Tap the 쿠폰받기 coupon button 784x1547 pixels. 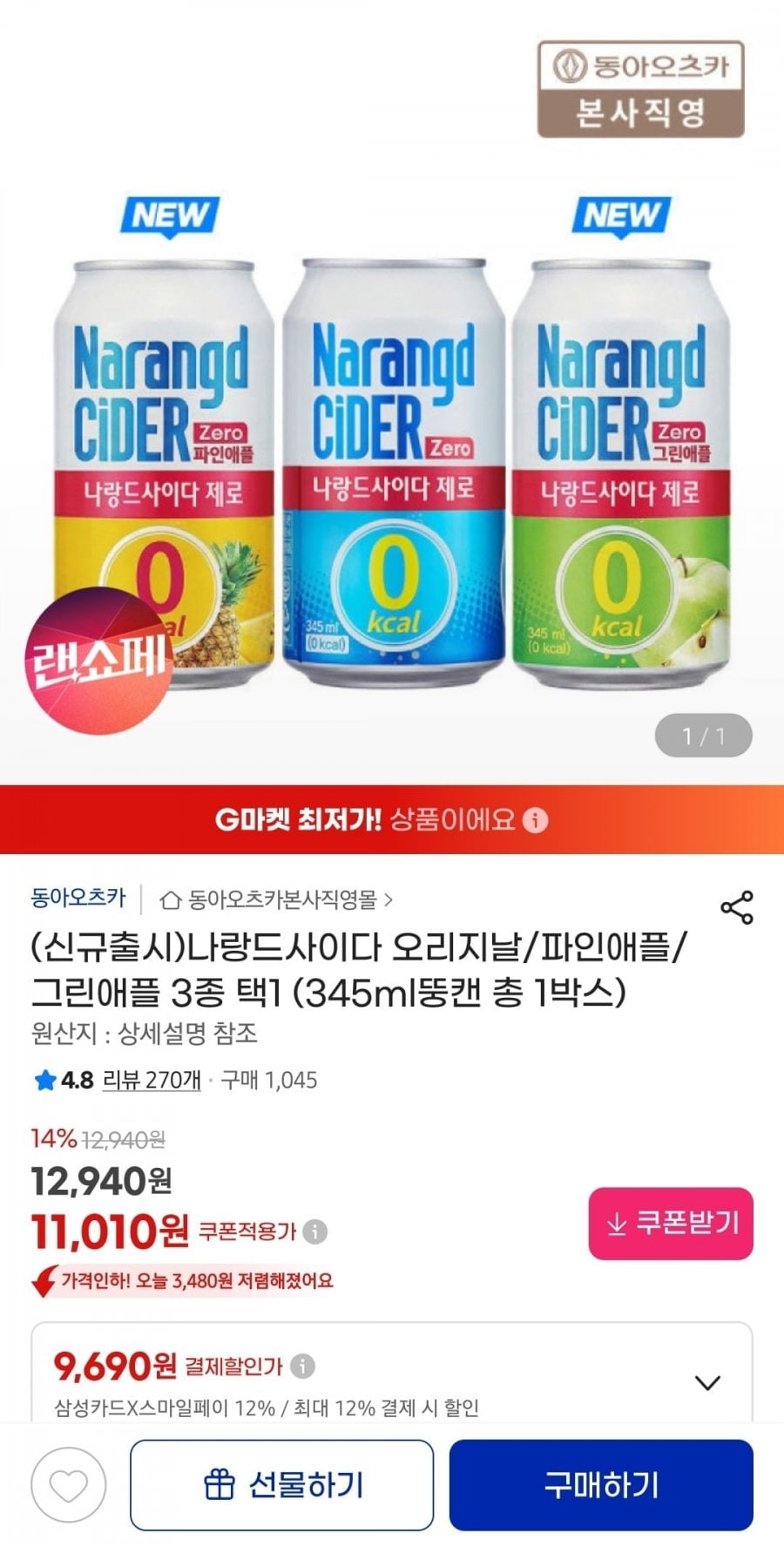670,1223
